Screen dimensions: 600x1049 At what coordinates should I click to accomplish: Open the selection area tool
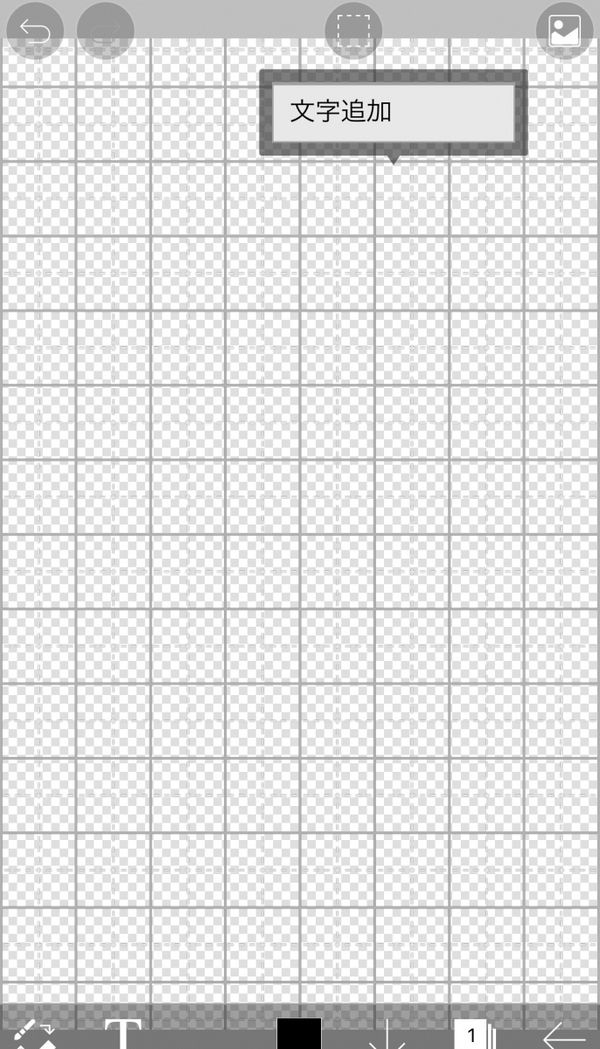353,30
